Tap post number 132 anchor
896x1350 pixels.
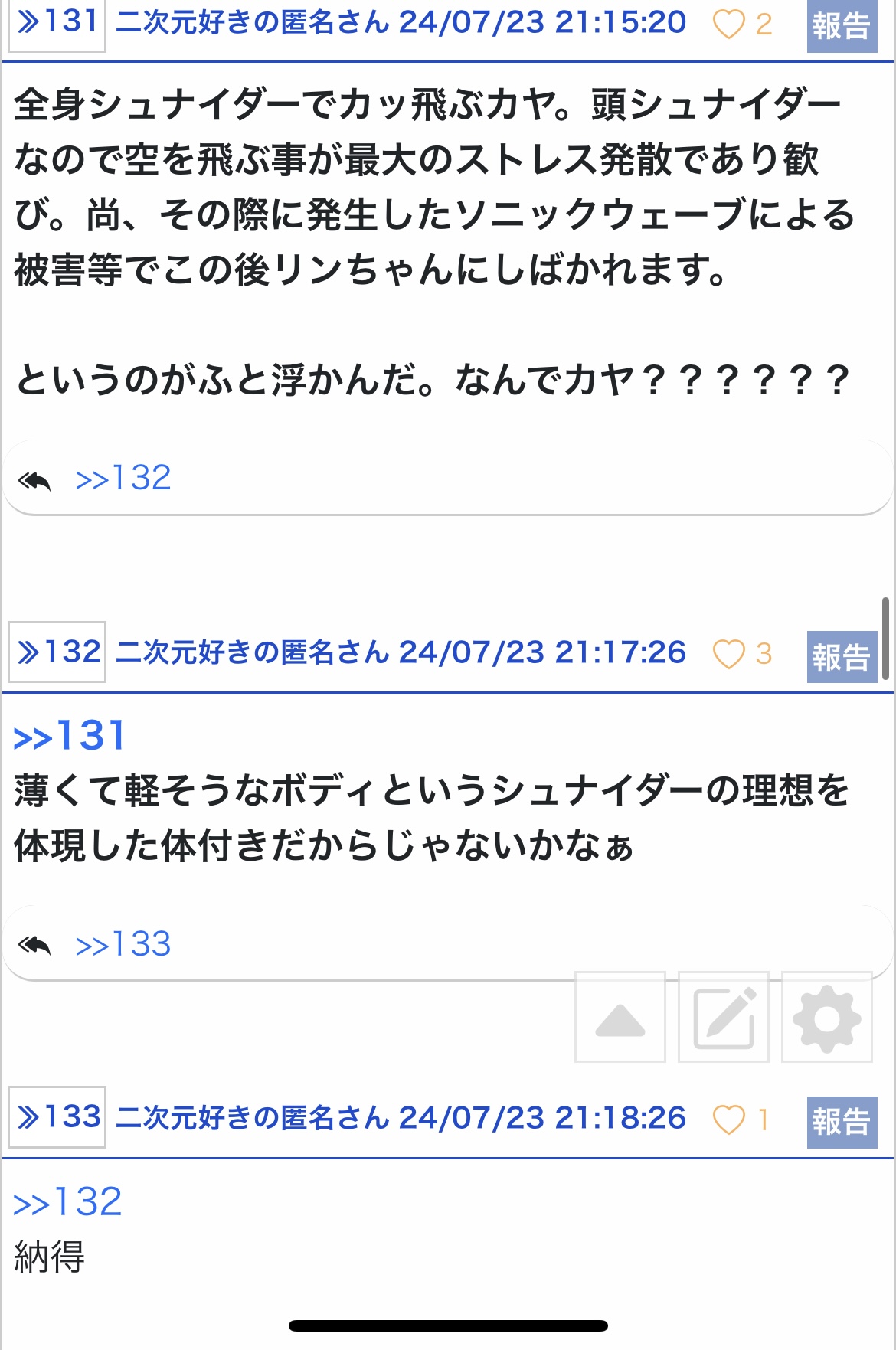57,652
